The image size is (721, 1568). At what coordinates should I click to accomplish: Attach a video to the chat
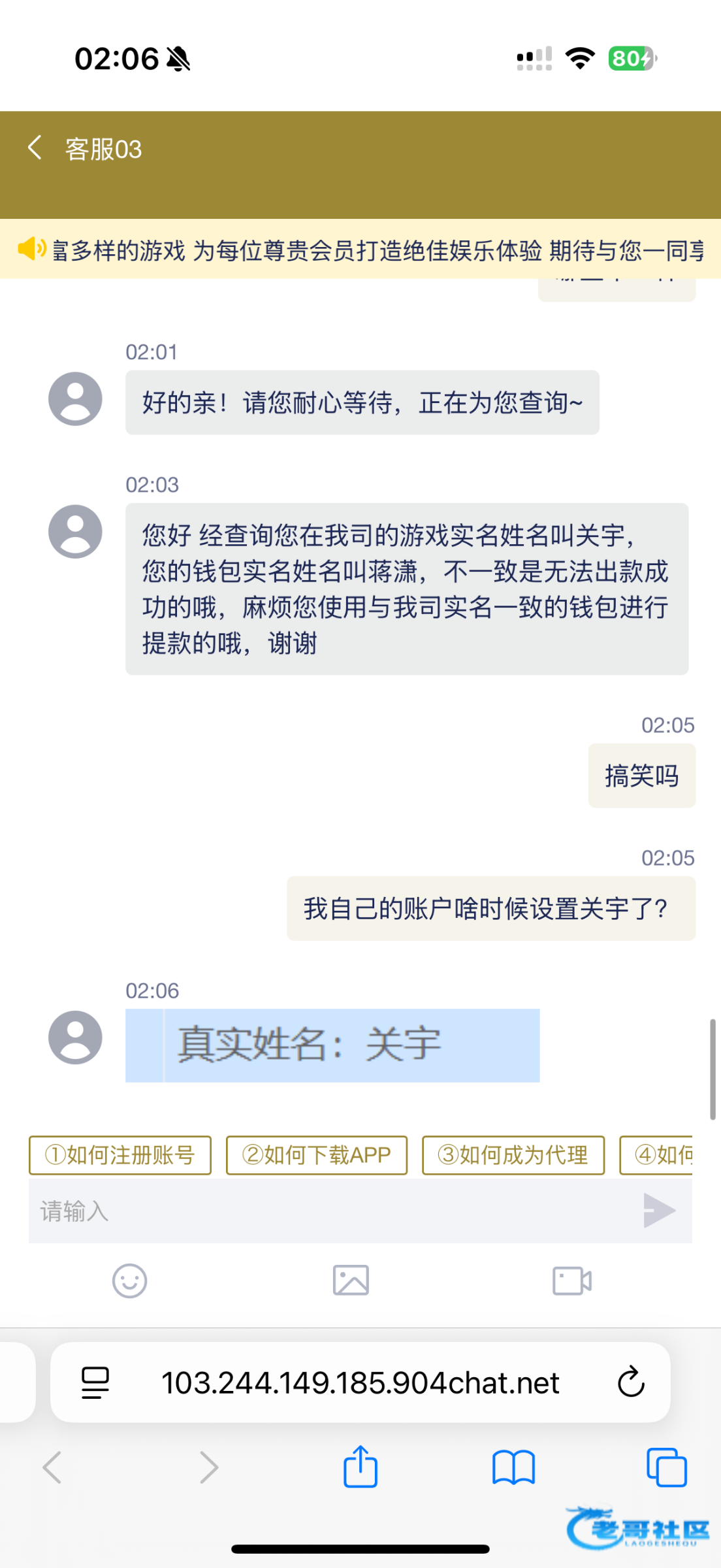point(572,1281)
